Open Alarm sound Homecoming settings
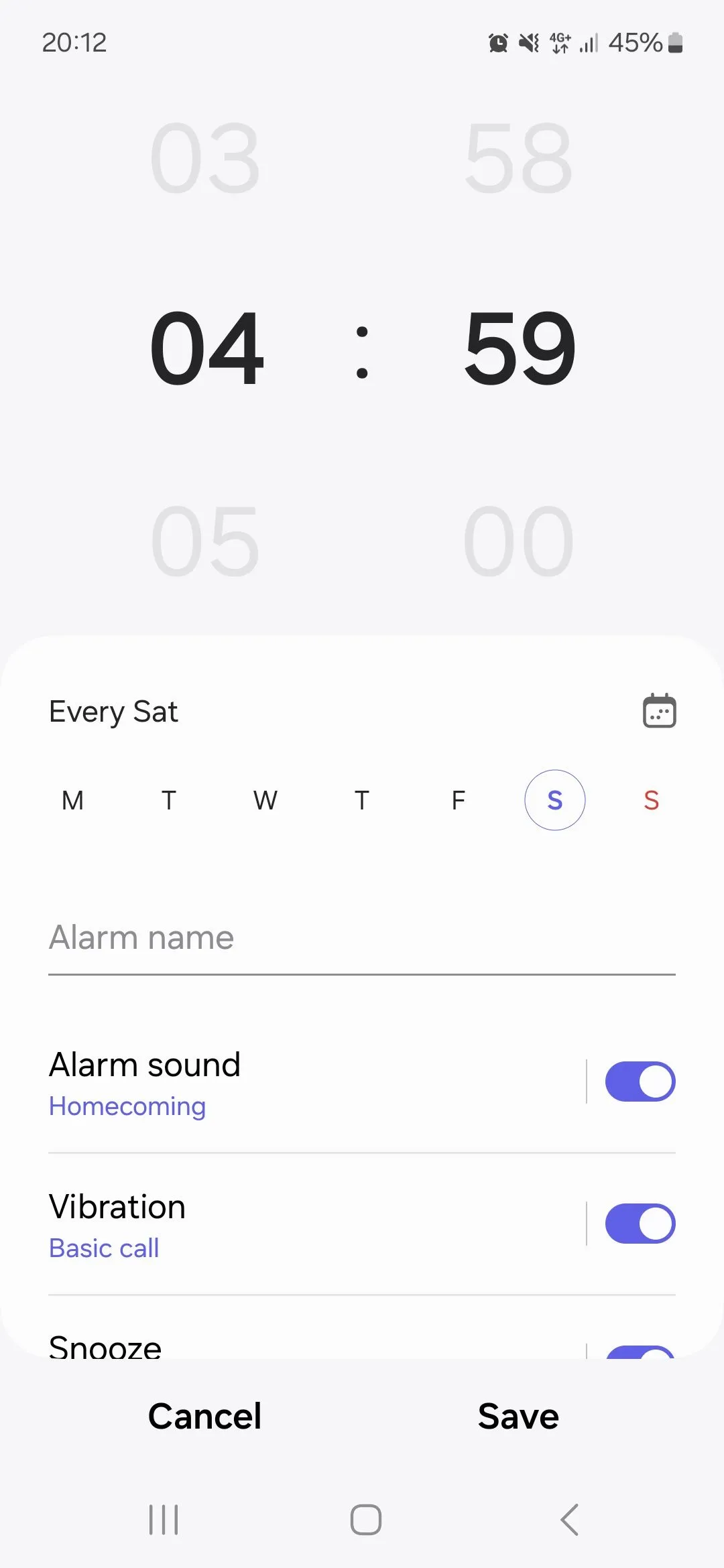724x1568 pixels. click(x=268, y=1082)
